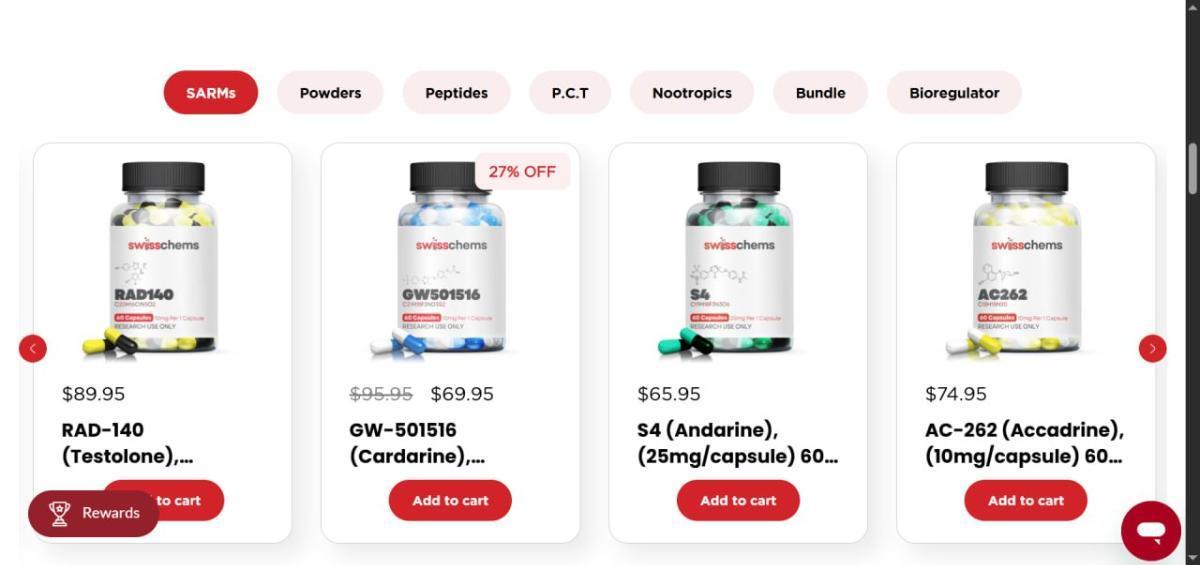
Task: Open the P.C.T category
Action: 570,93
